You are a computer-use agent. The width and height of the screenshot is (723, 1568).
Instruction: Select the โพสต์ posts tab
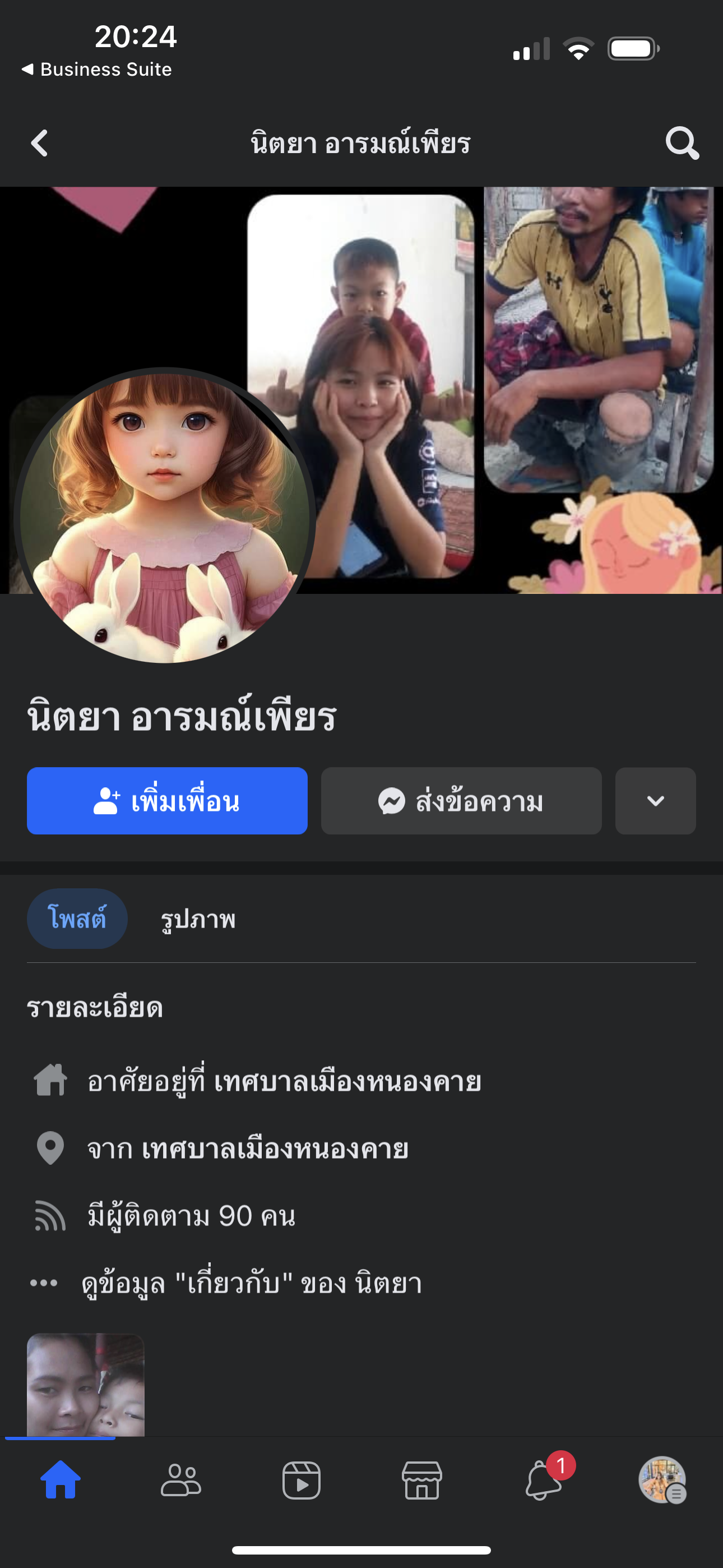coord(77,919)
